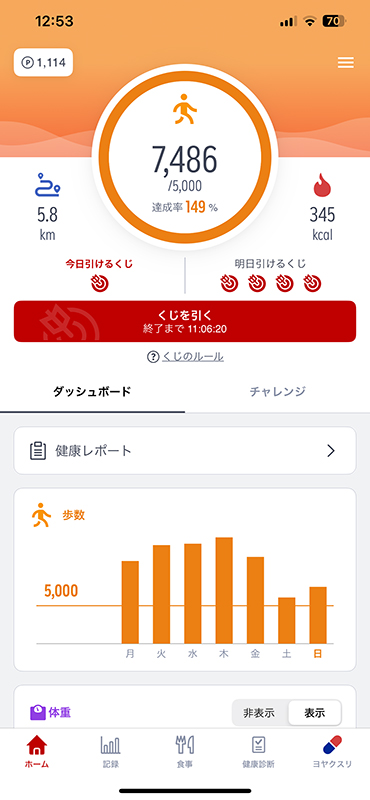Tap the くじを引く lottery button
The image size is (370, 800).
pos(185,321)
